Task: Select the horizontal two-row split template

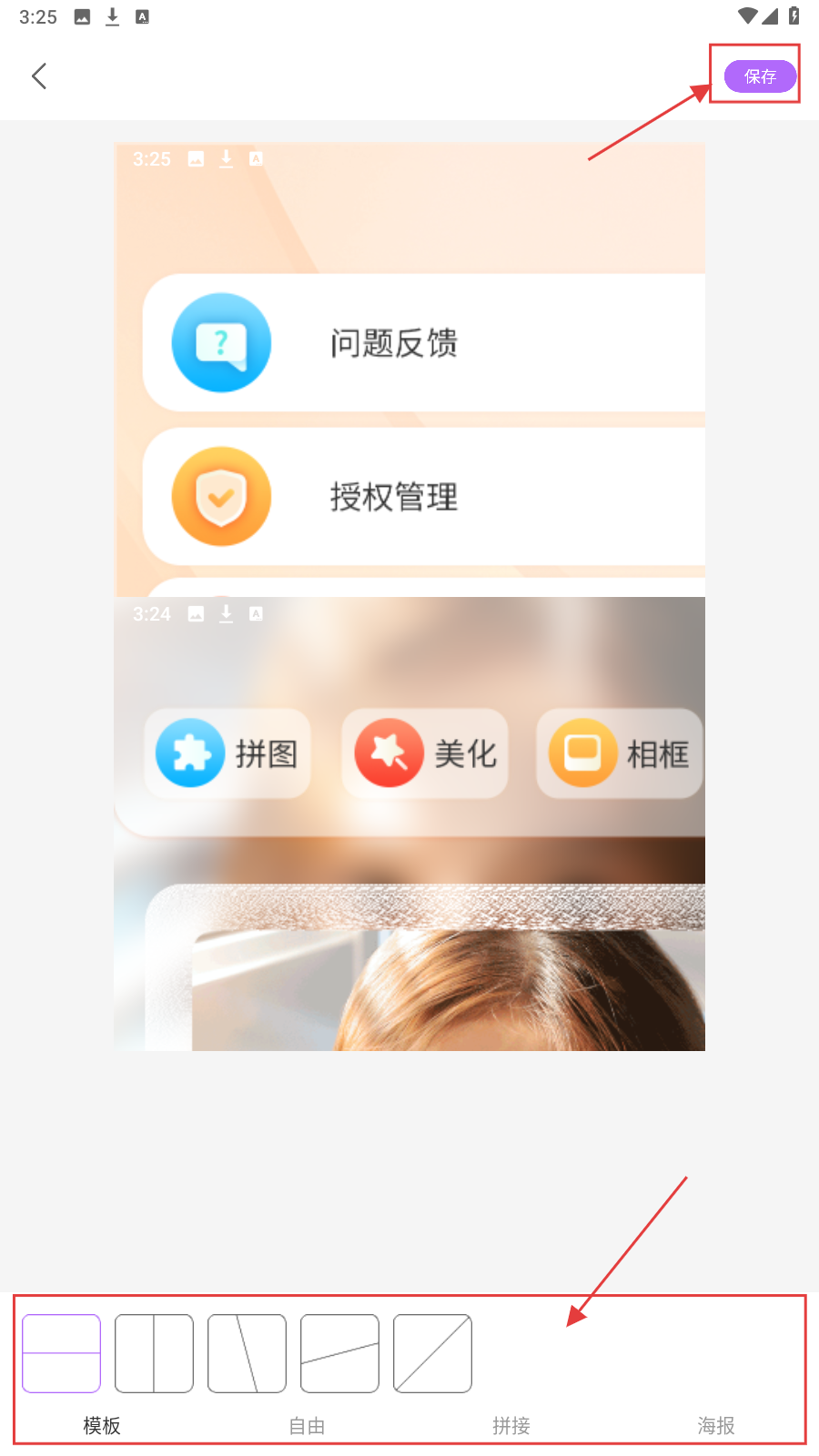Action: (x=62, y=1353)
